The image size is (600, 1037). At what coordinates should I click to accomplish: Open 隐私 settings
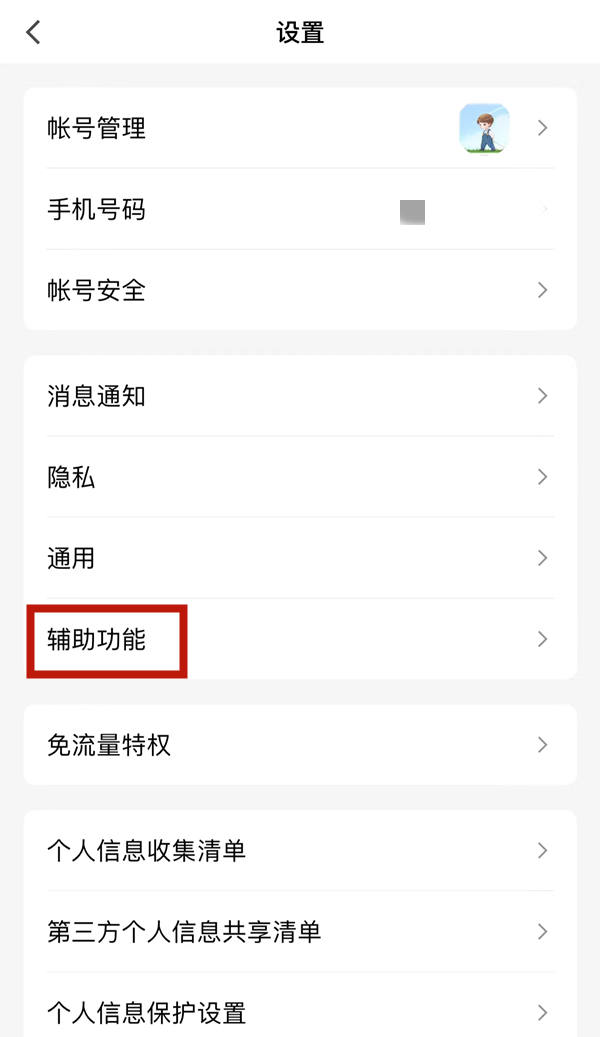coord(300,477)
